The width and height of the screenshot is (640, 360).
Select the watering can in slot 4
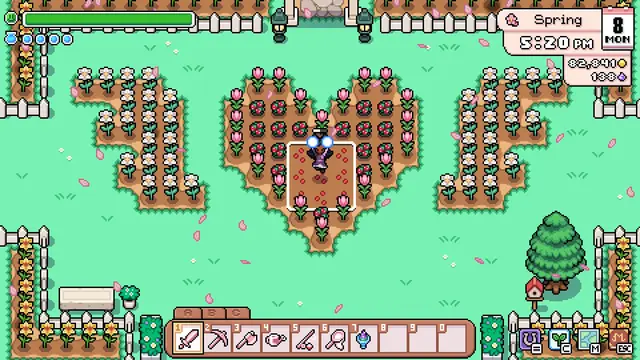[x=277, y=338]
